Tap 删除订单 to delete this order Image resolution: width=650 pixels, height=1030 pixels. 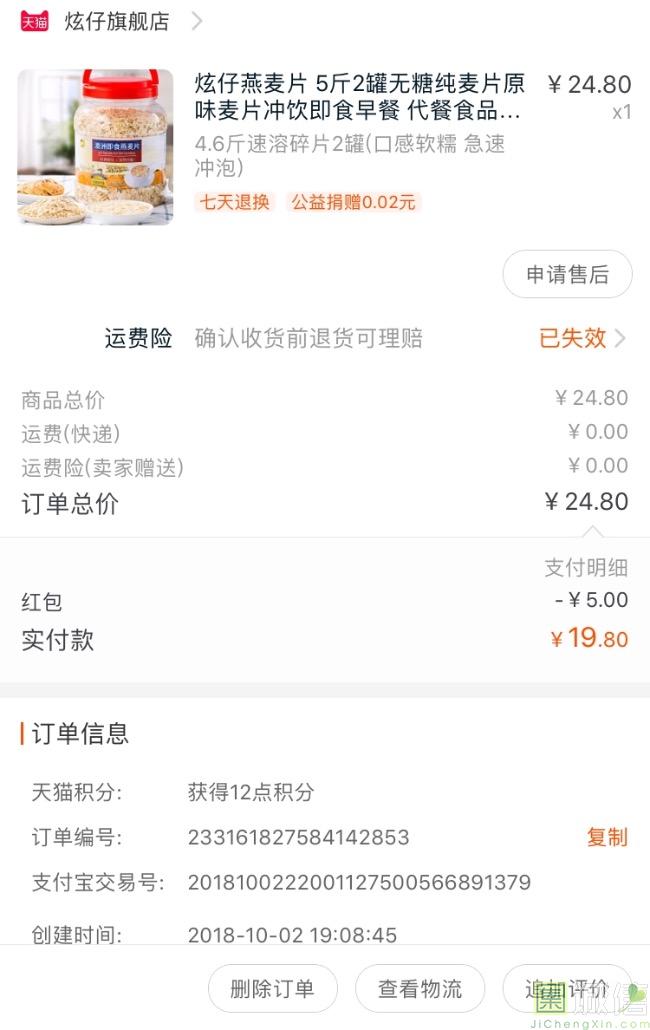coord(272,989)
